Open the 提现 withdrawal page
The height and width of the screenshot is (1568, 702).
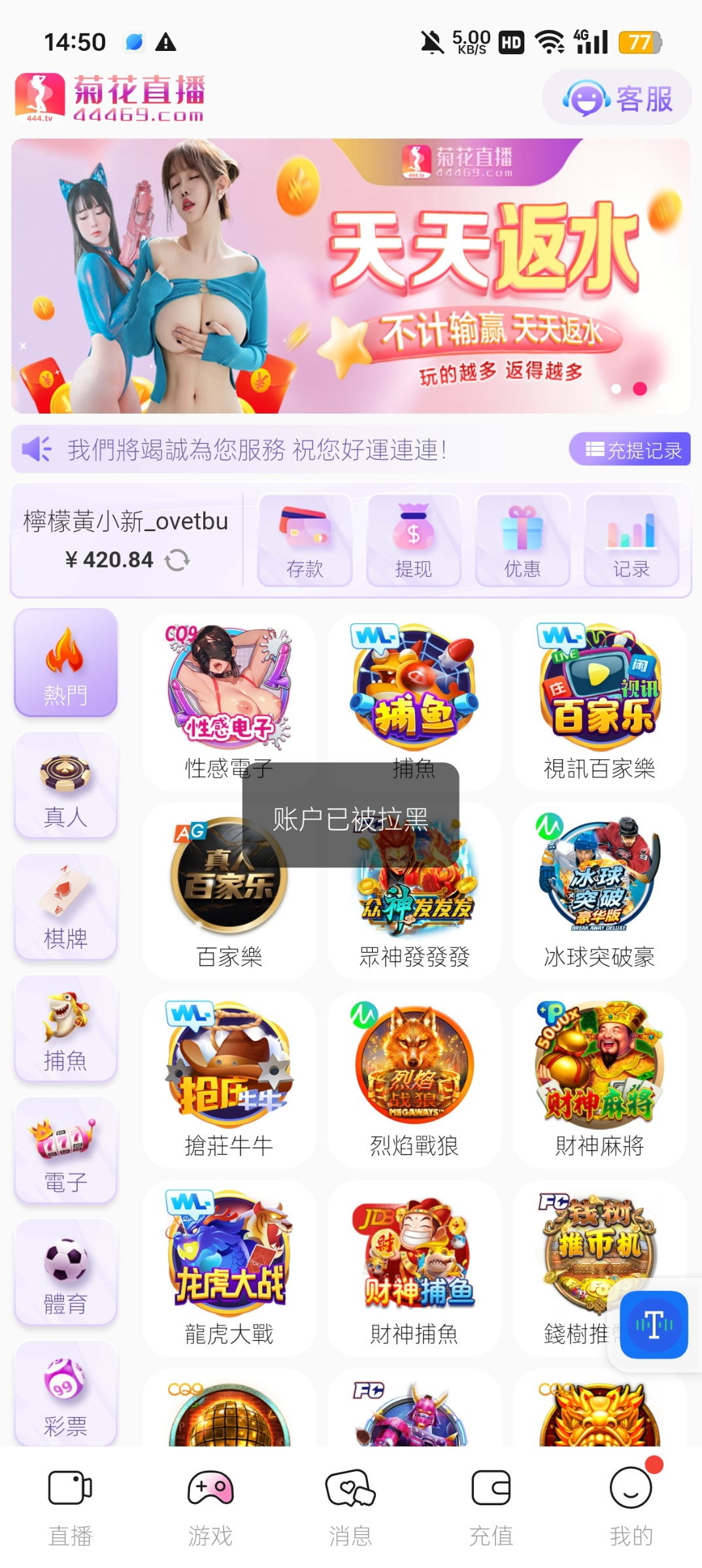point(413,540)
